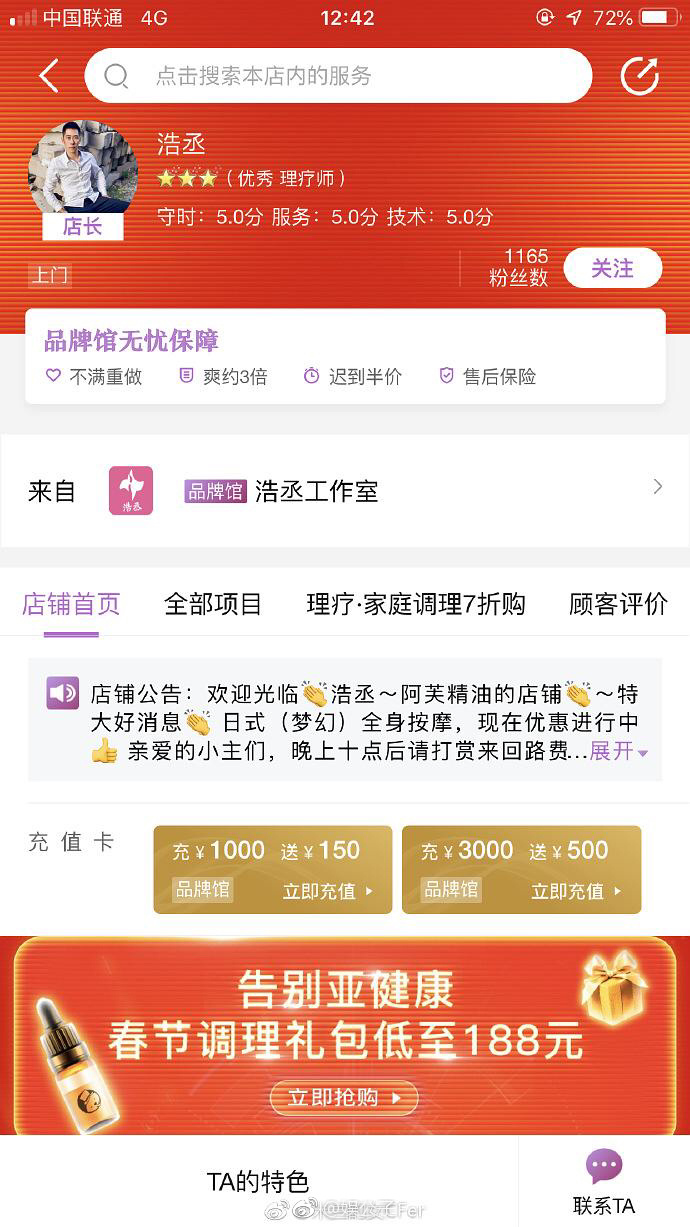Image resolution: width=690 pixels, height=1227 pixels.
Task: Select the 店铺首页 tab
Action: 71,604
